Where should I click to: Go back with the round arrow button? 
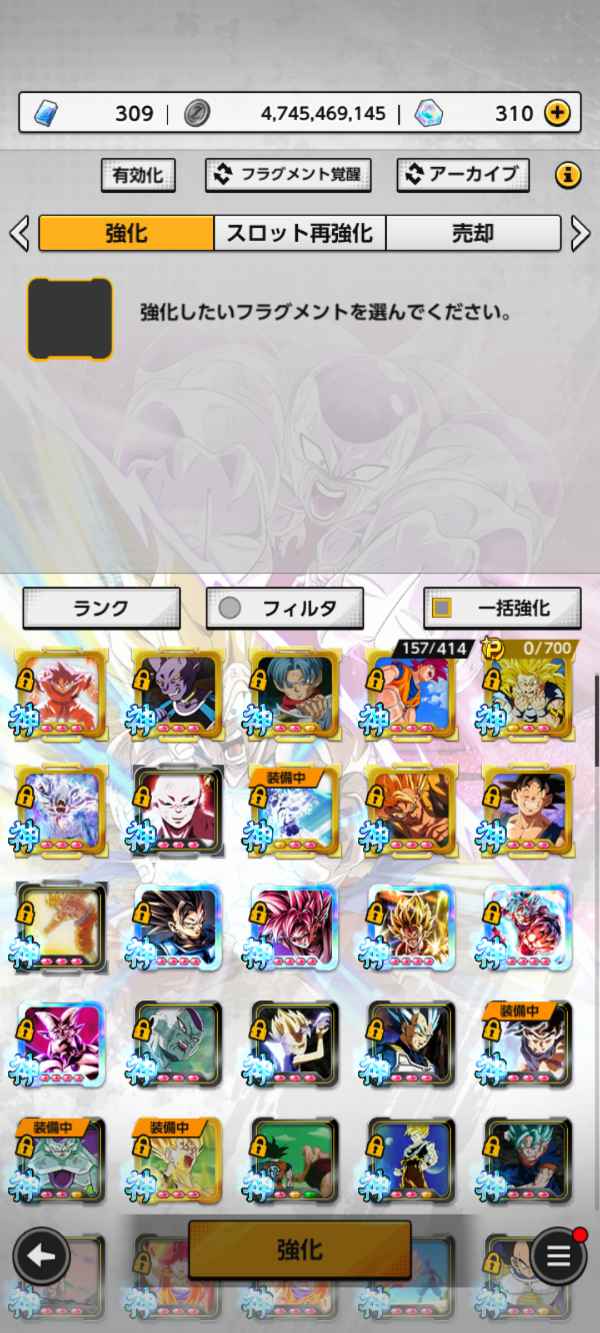click(x=41, y=1255)
